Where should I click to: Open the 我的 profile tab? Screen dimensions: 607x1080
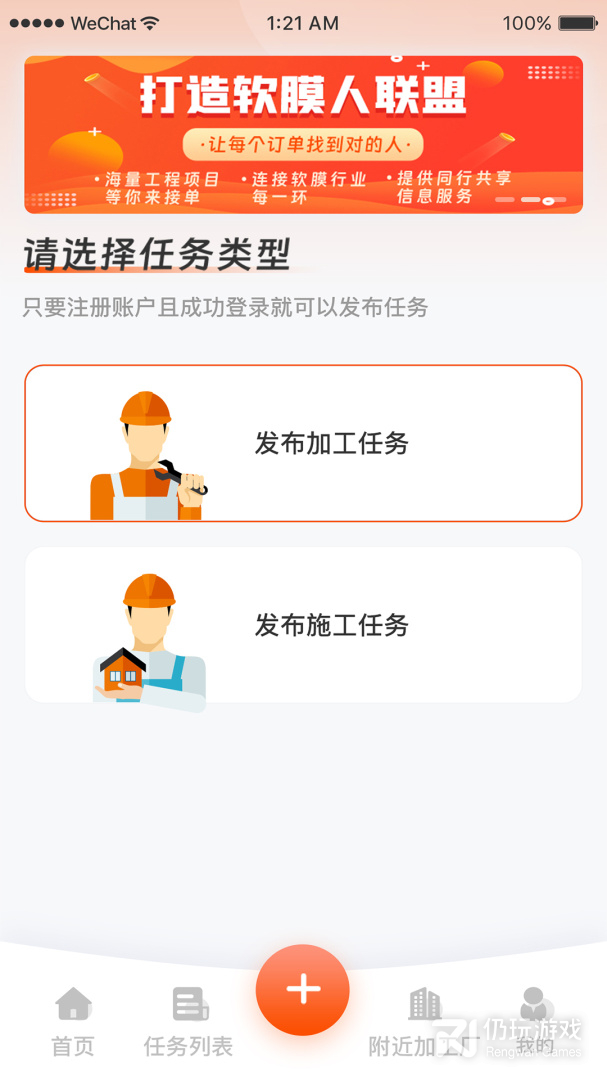click(534, 1022)
